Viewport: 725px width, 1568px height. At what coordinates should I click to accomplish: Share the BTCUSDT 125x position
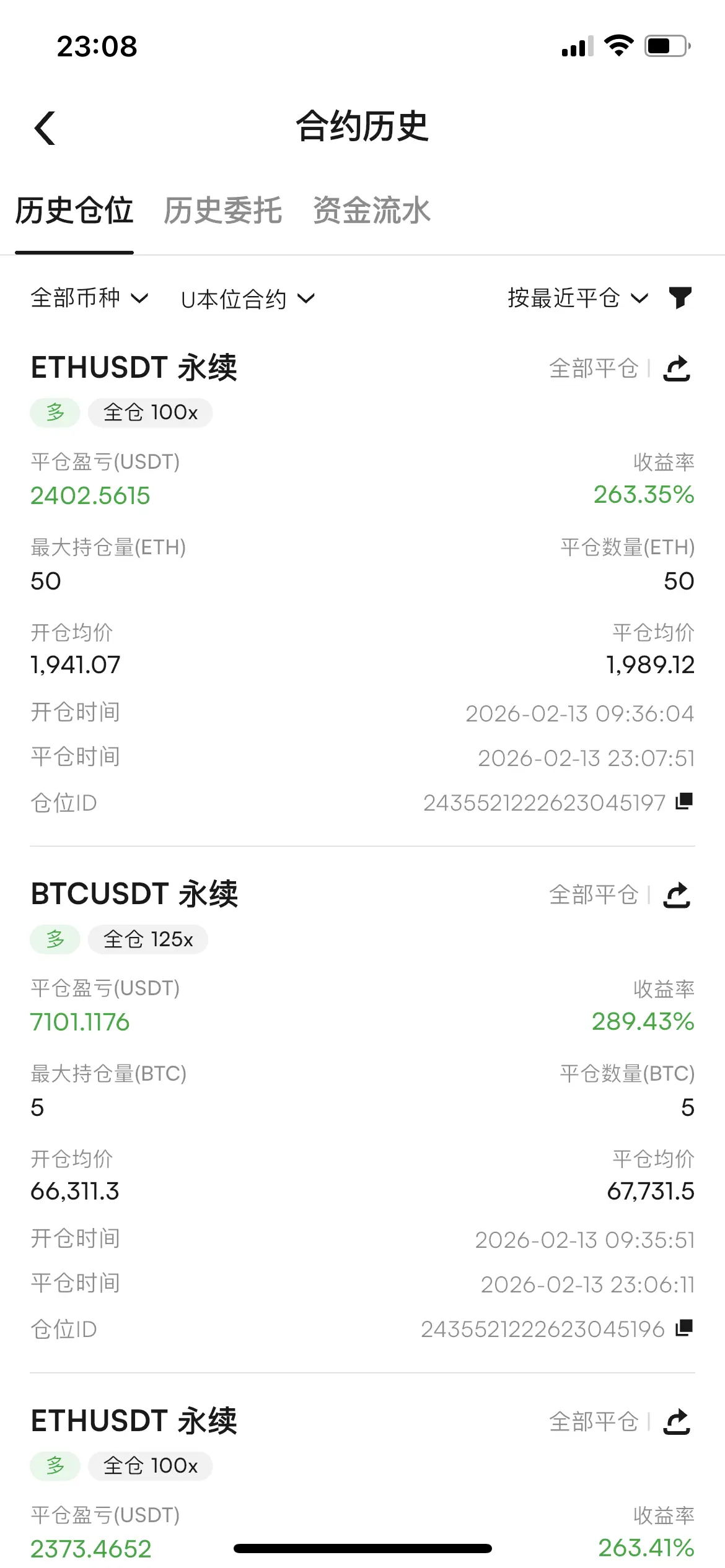(677, 895)
